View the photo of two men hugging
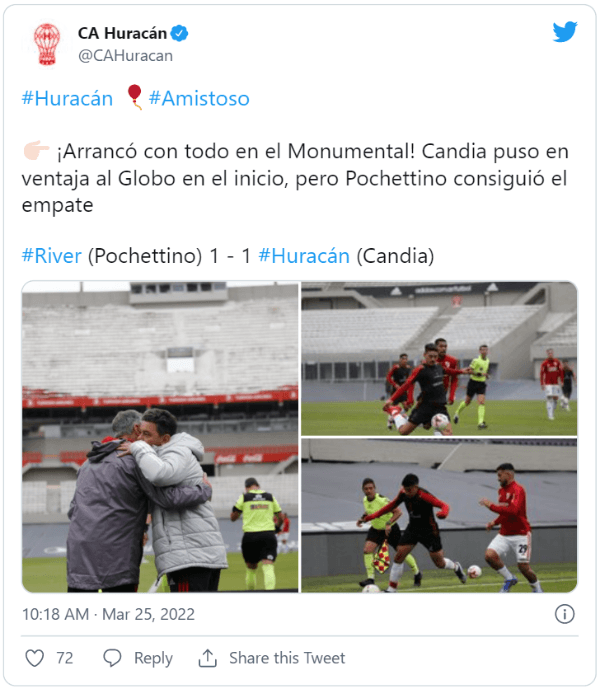 [160, 437]
